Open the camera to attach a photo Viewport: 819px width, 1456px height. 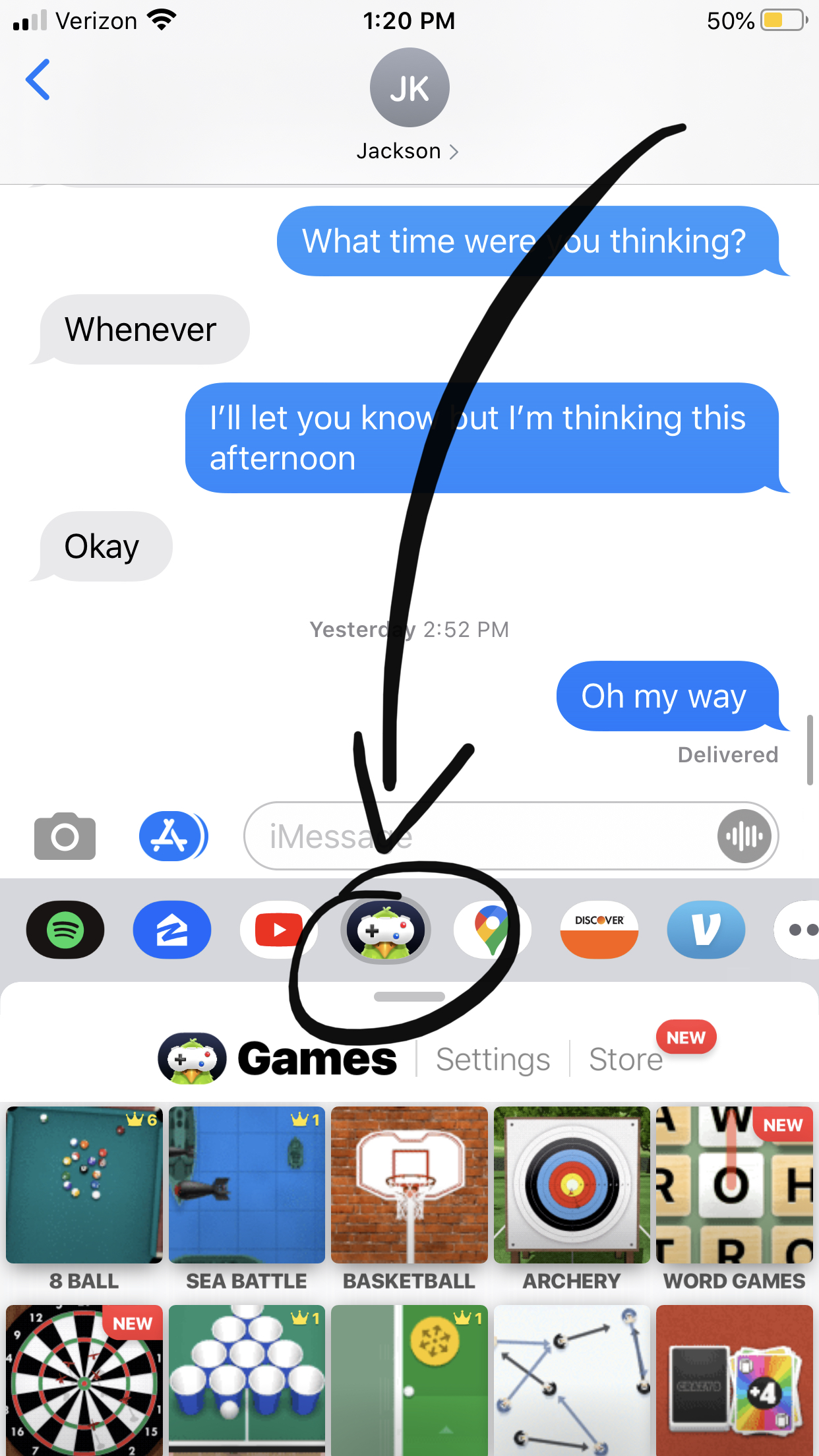click(x=65, y=836)
